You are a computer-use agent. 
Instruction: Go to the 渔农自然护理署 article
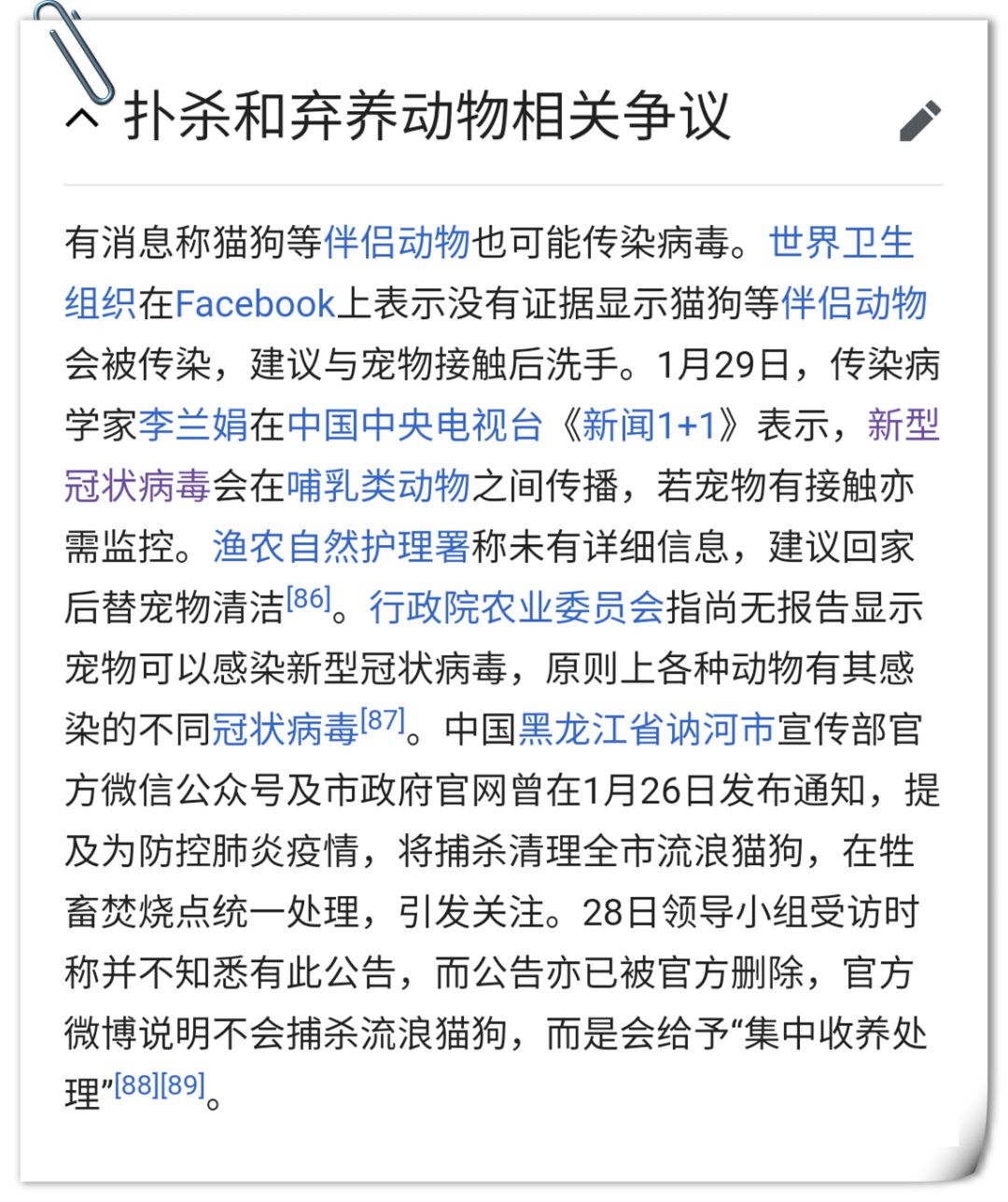341,547
